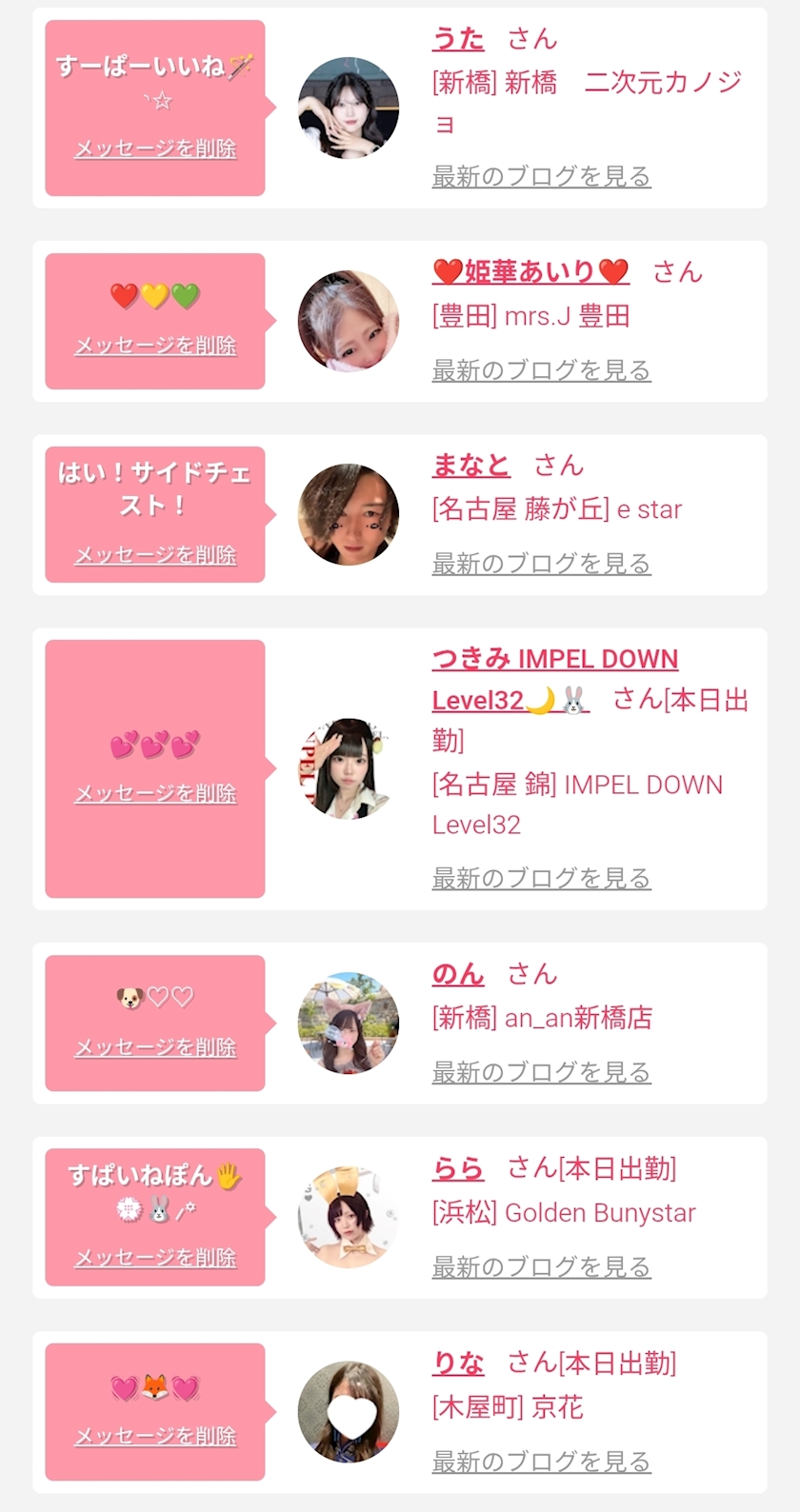Open 姫華あいり's profile link
The width and height of the screenshot is (800, 1512).
click(530, 272)
